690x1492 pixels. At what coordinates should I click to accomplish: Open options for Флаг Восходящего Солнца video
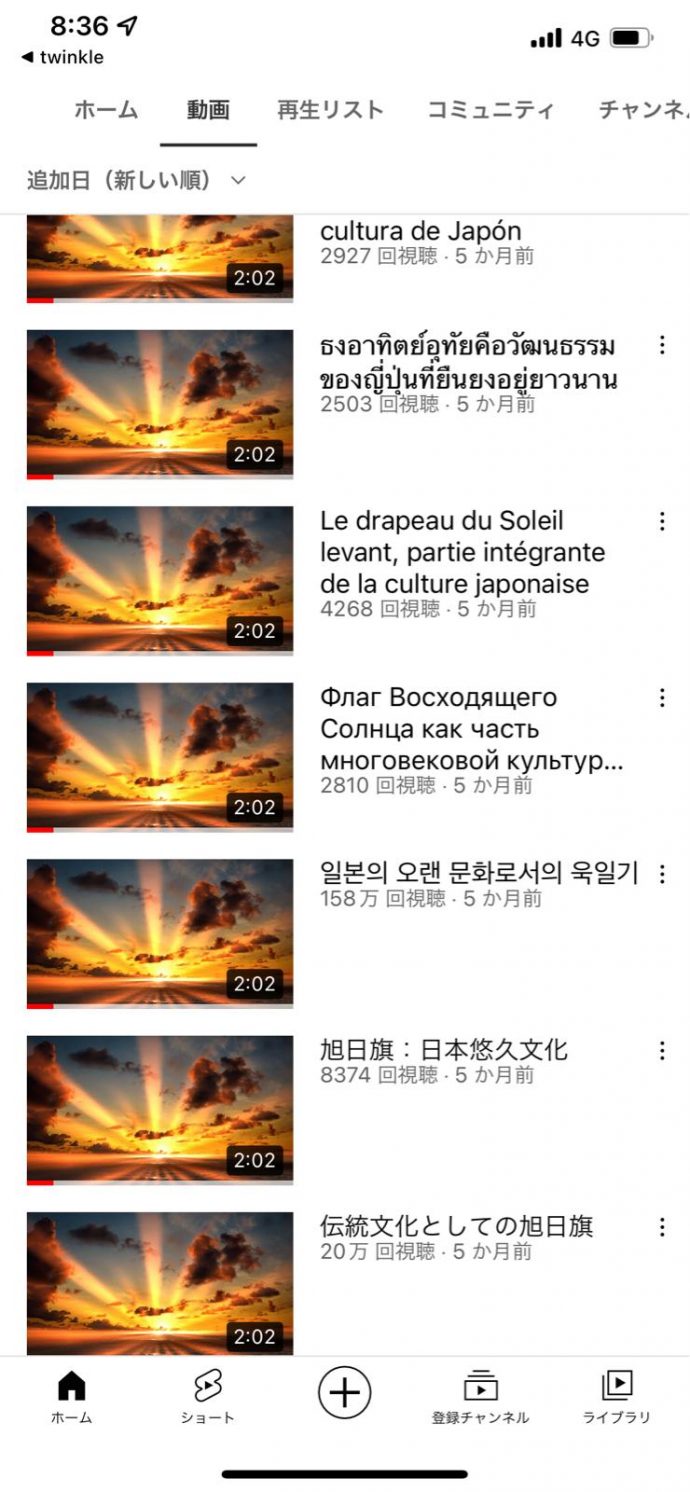click(661, 697)
